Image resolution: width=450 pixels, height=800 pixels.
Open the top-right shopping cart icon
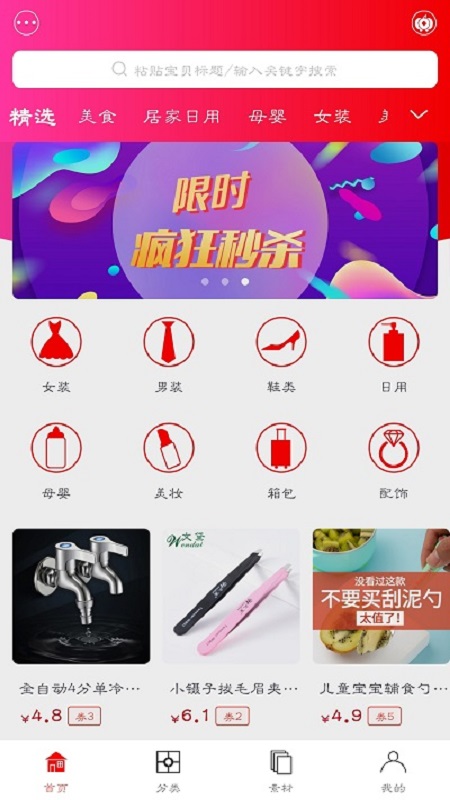click(x=424, y=23)
